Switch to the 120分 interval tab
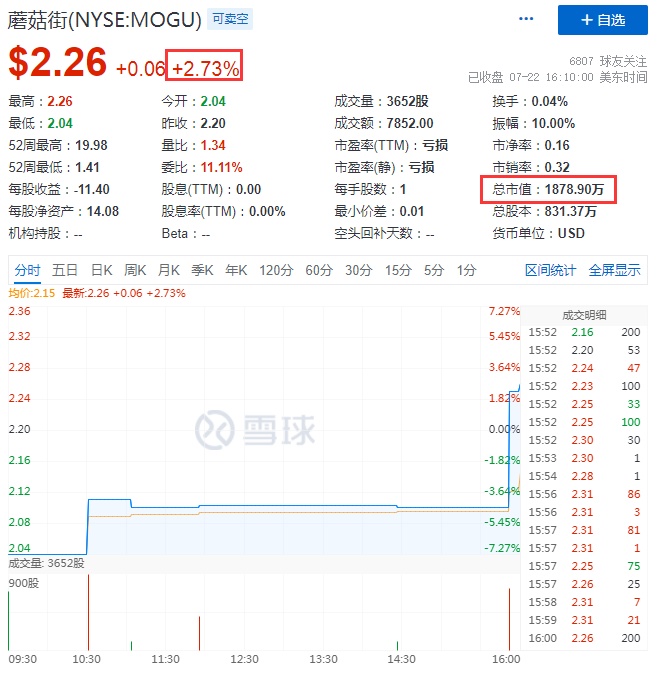Viewport: 660px width, 681px height. (x=275, y=270)
